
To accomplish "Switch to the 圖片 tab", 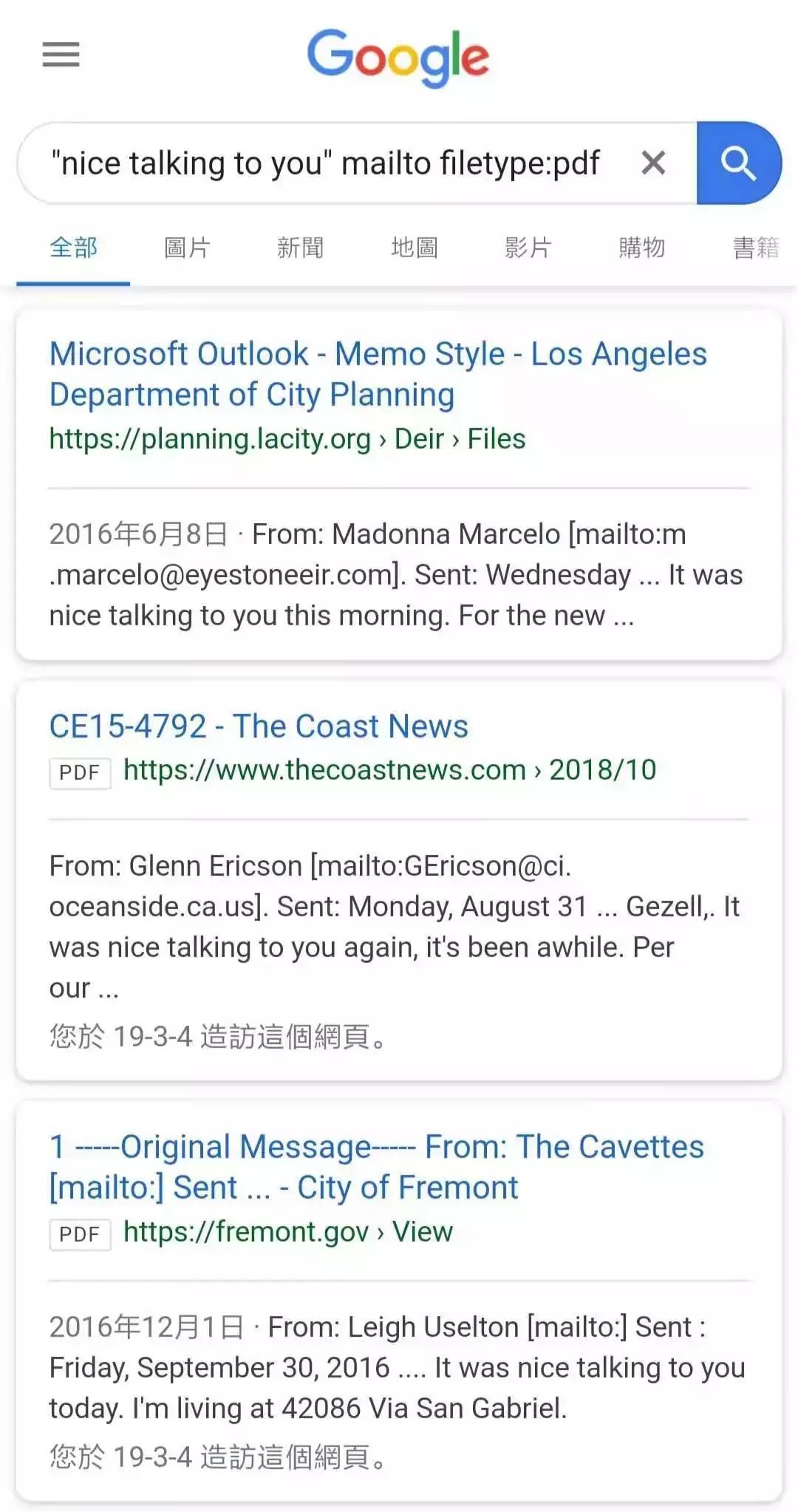I will 187,248.
